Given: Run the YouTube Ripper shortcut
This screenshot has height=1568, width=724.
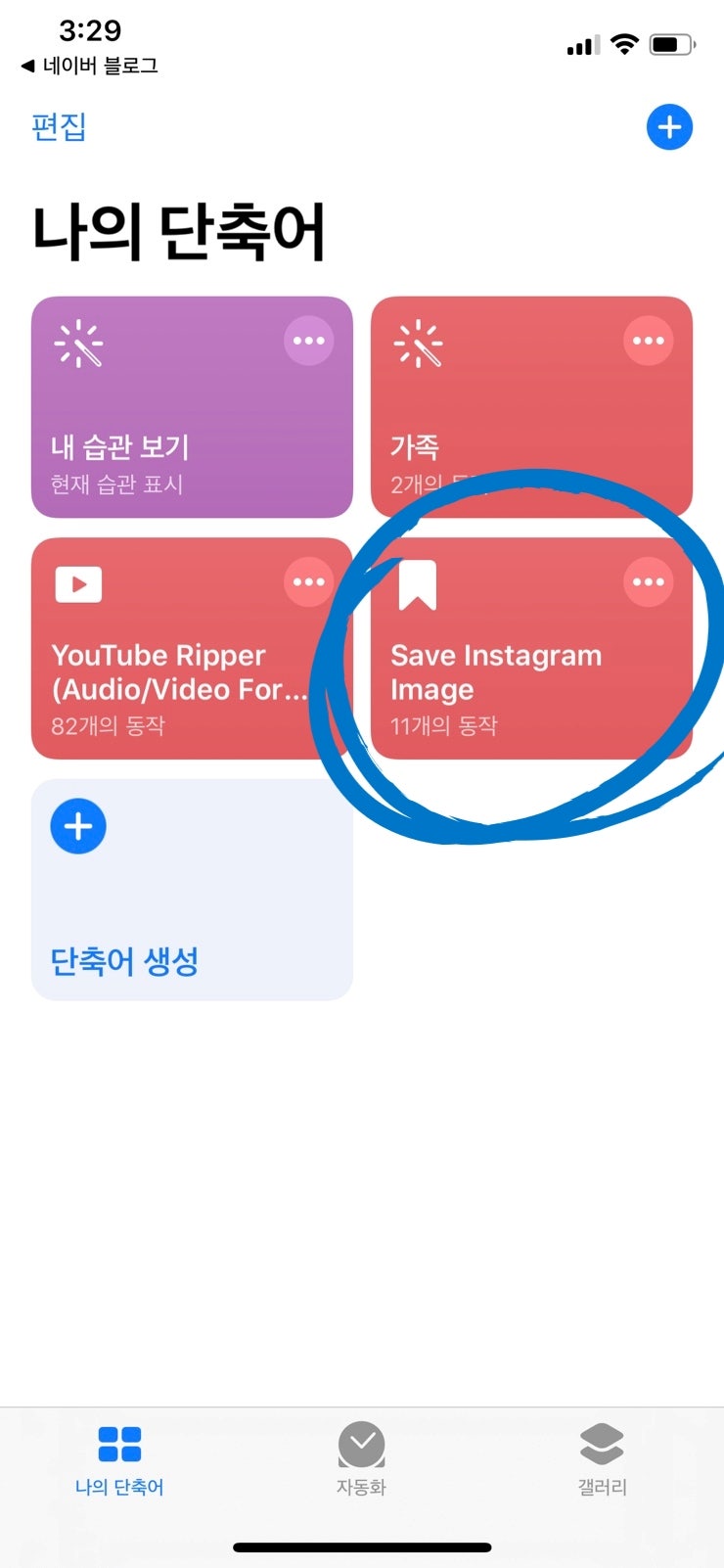Looking at the screenshot, I should coord(192,648).
